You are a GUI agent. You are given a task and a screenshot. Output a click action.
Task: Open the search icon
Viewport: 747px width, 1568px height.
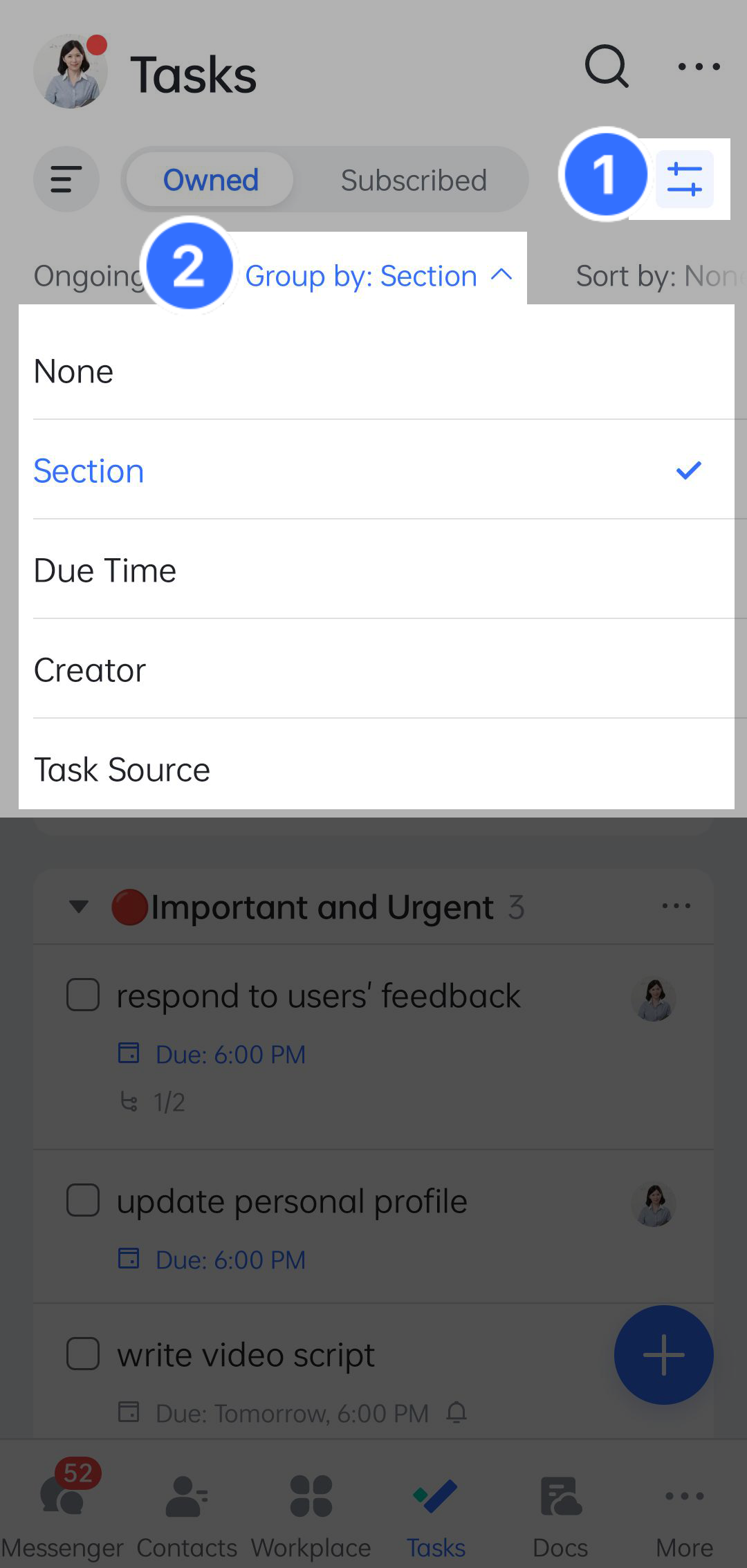[607, 67]
